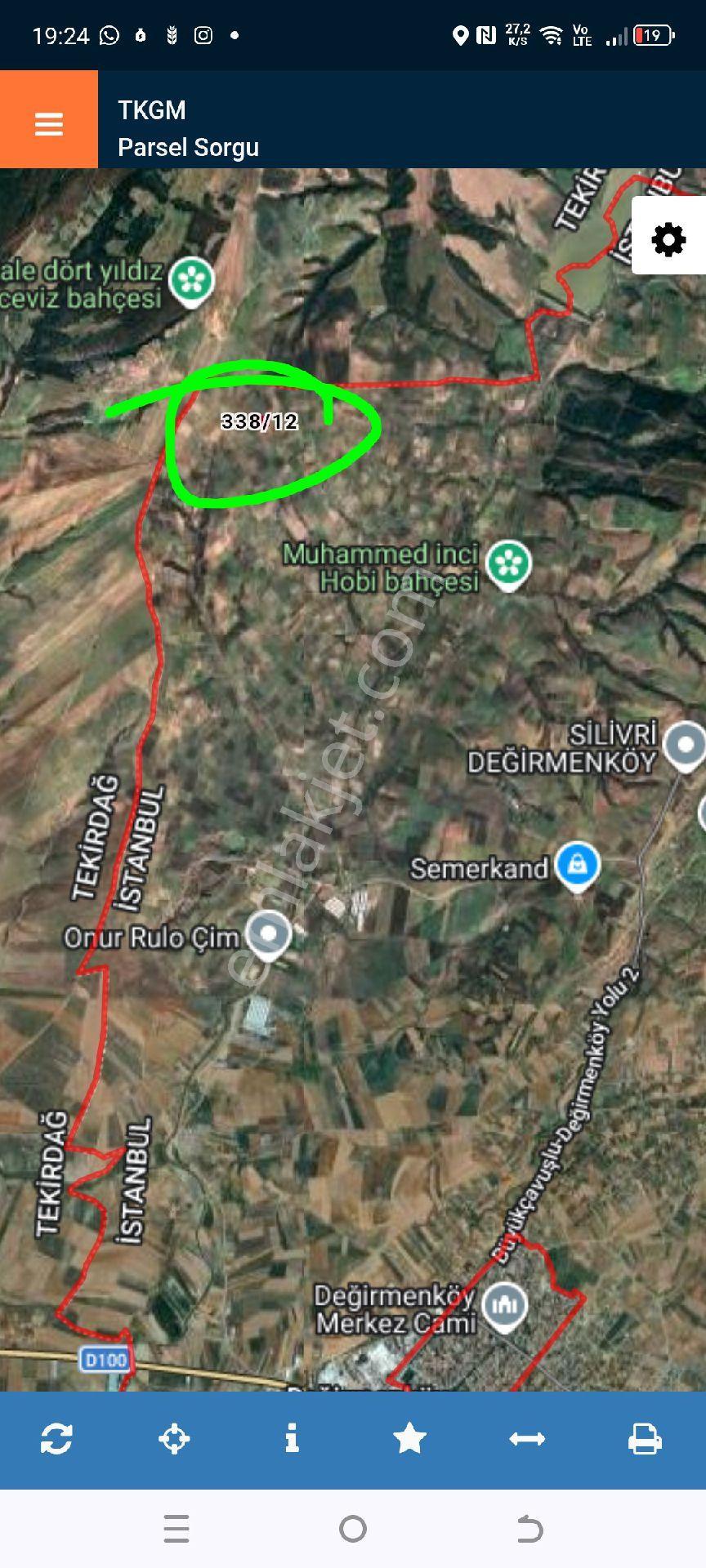Go back using system back button
The height and width of the screenshot is (1568, 706).
[529, 1528]
